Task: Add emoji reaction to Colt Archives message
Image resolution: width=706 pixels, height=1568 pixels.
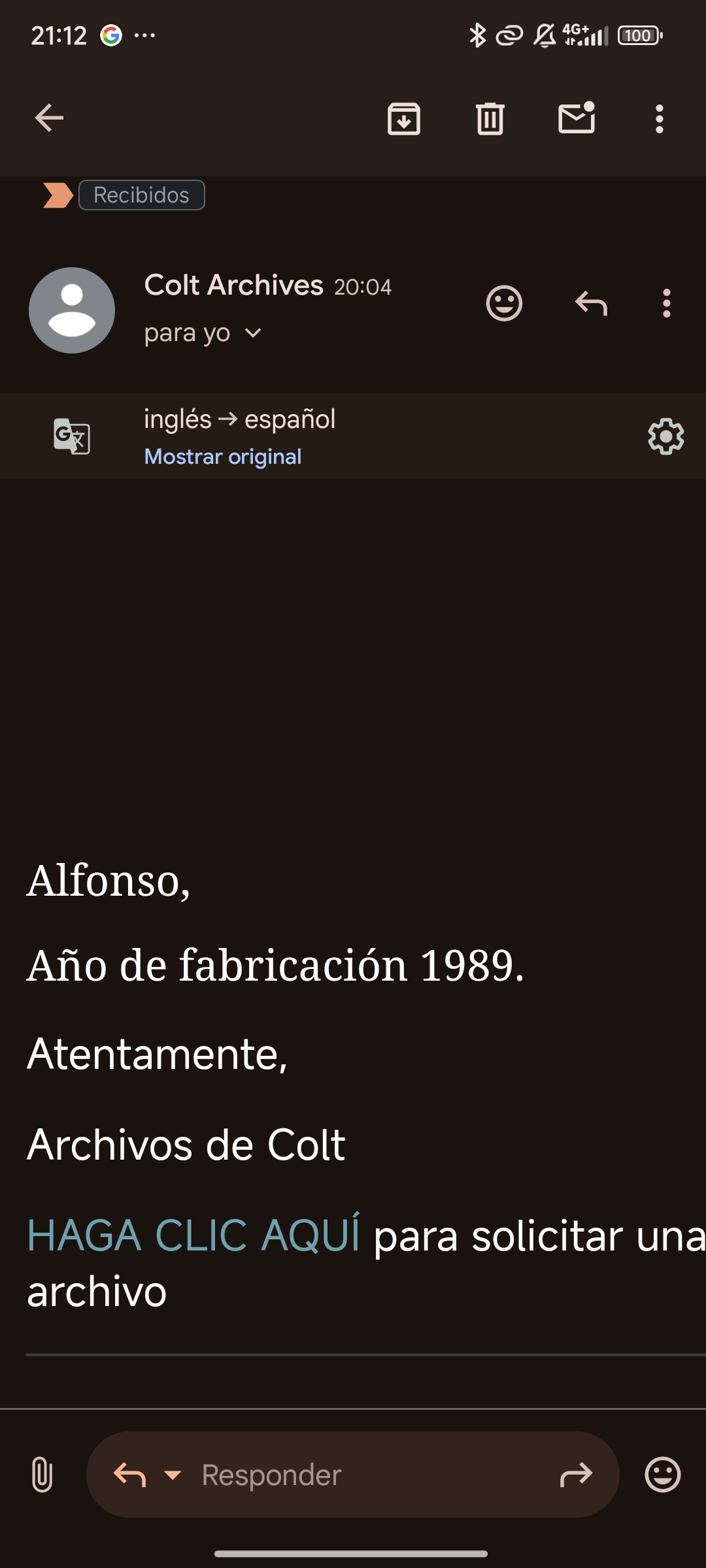Action: [x=504, y=303]
